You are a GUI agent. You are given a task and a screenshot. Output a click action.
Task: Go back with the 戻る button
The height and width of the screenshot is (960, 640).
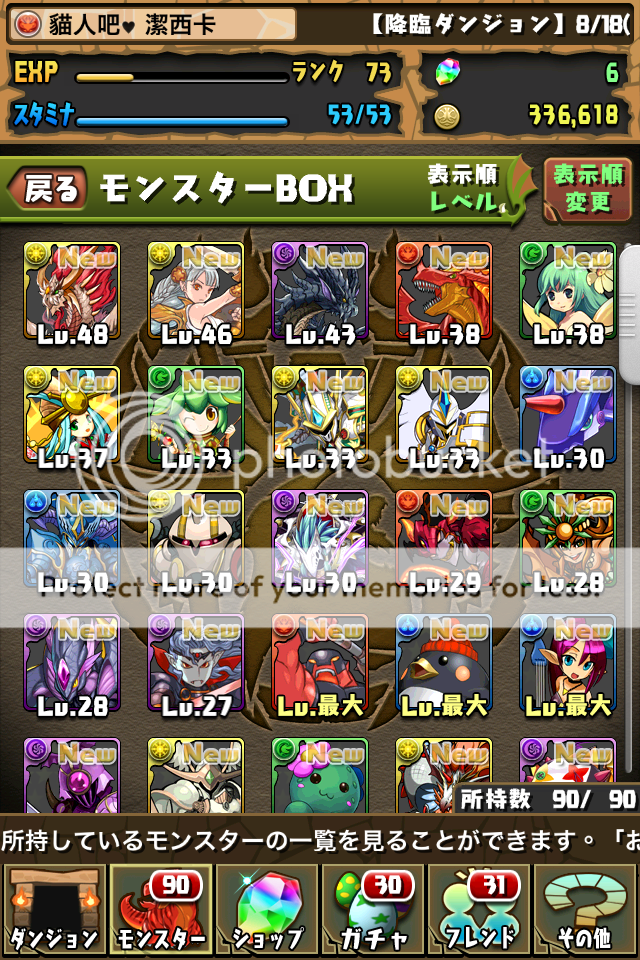click(x=48, y=188)
